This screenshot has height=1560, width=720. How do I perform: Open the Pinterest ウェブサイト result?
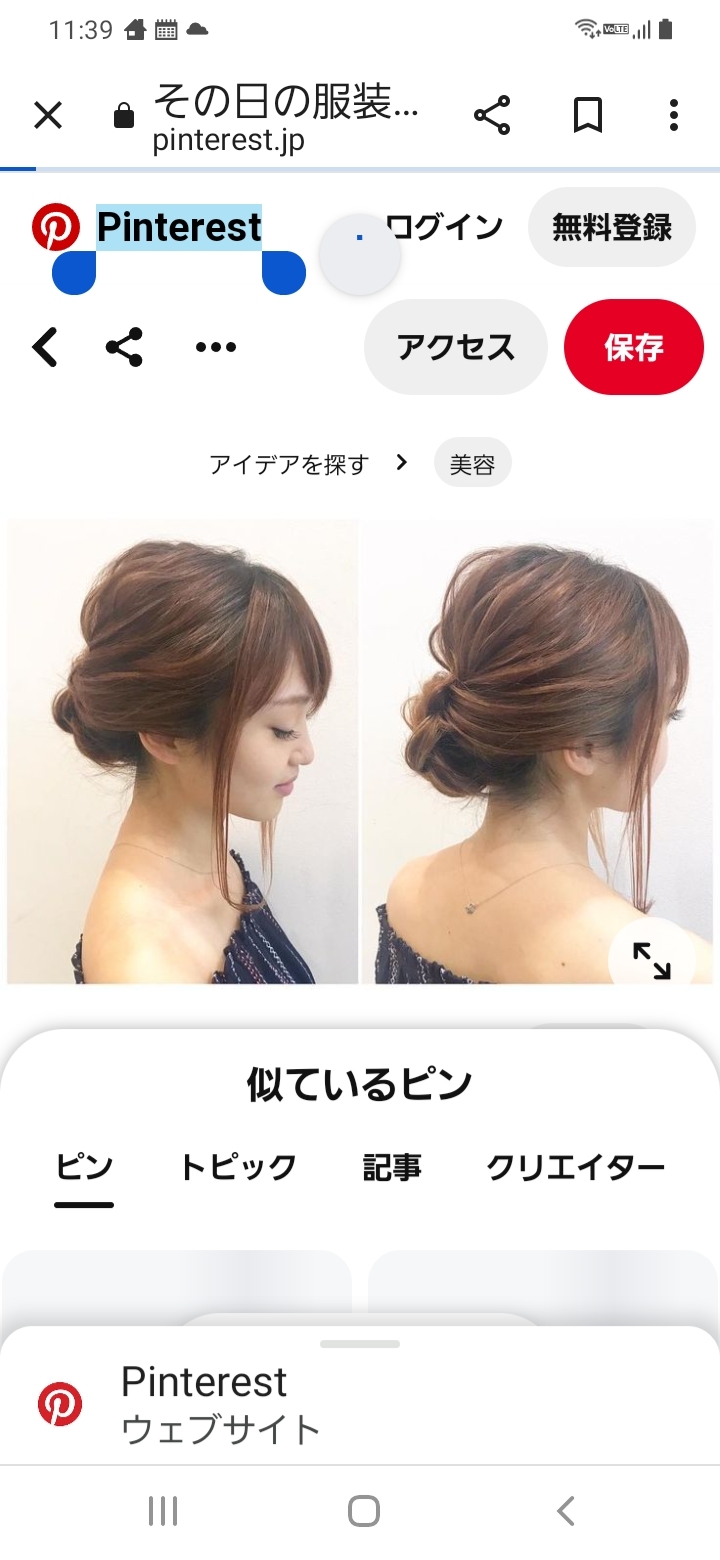(x=220, y=1403)
